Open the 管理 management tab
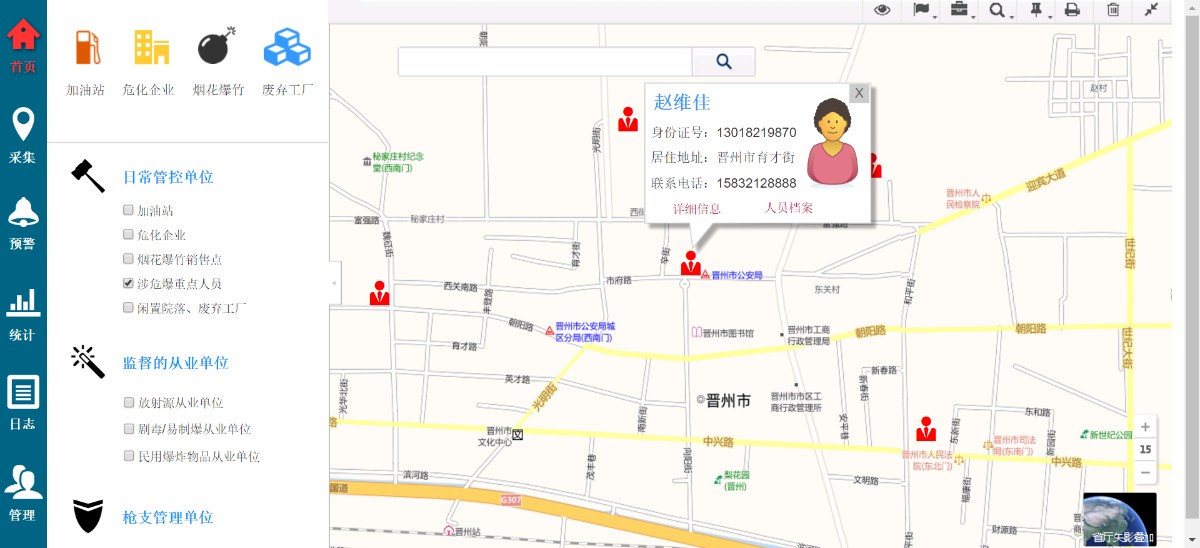 point(23,493)
